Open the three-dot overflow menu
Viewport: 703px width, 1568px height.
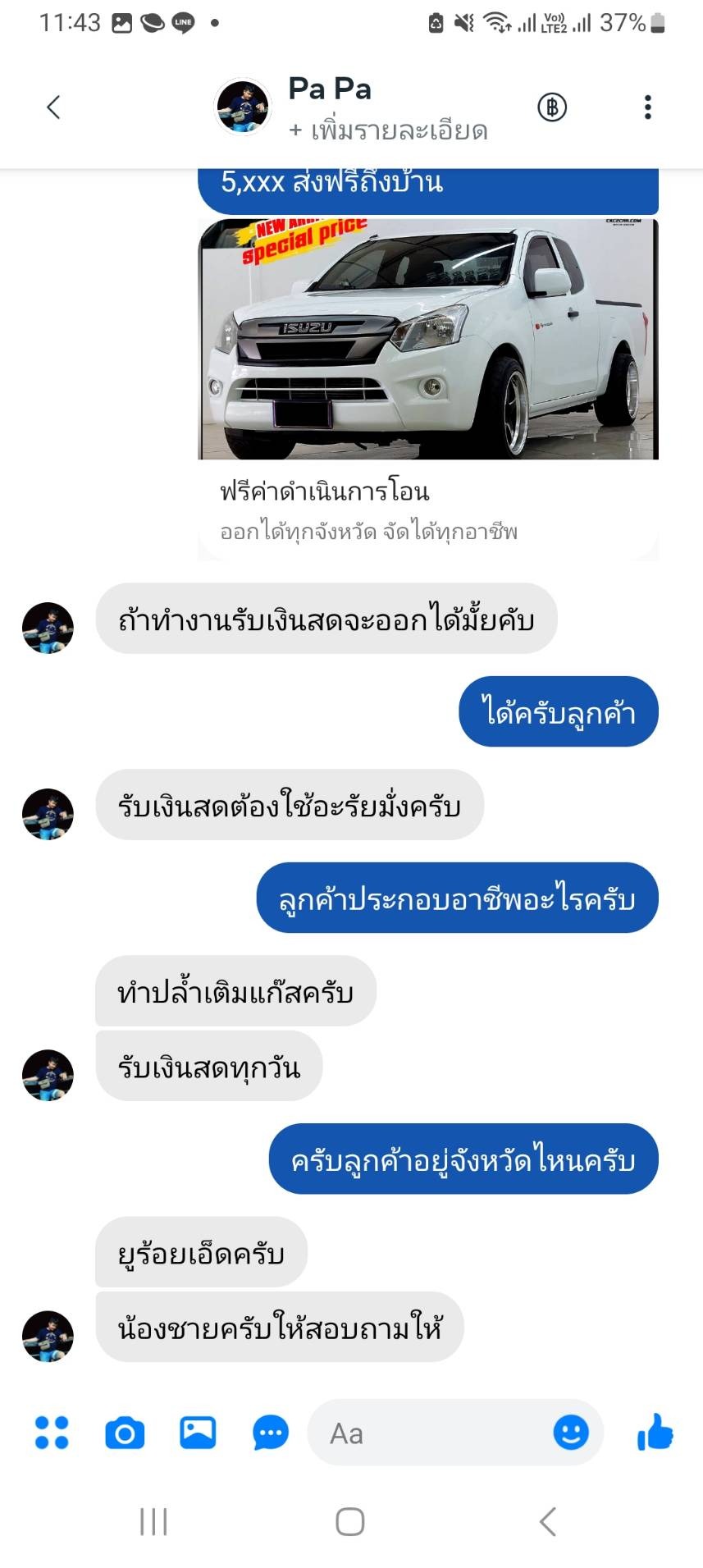click(648, 107)
